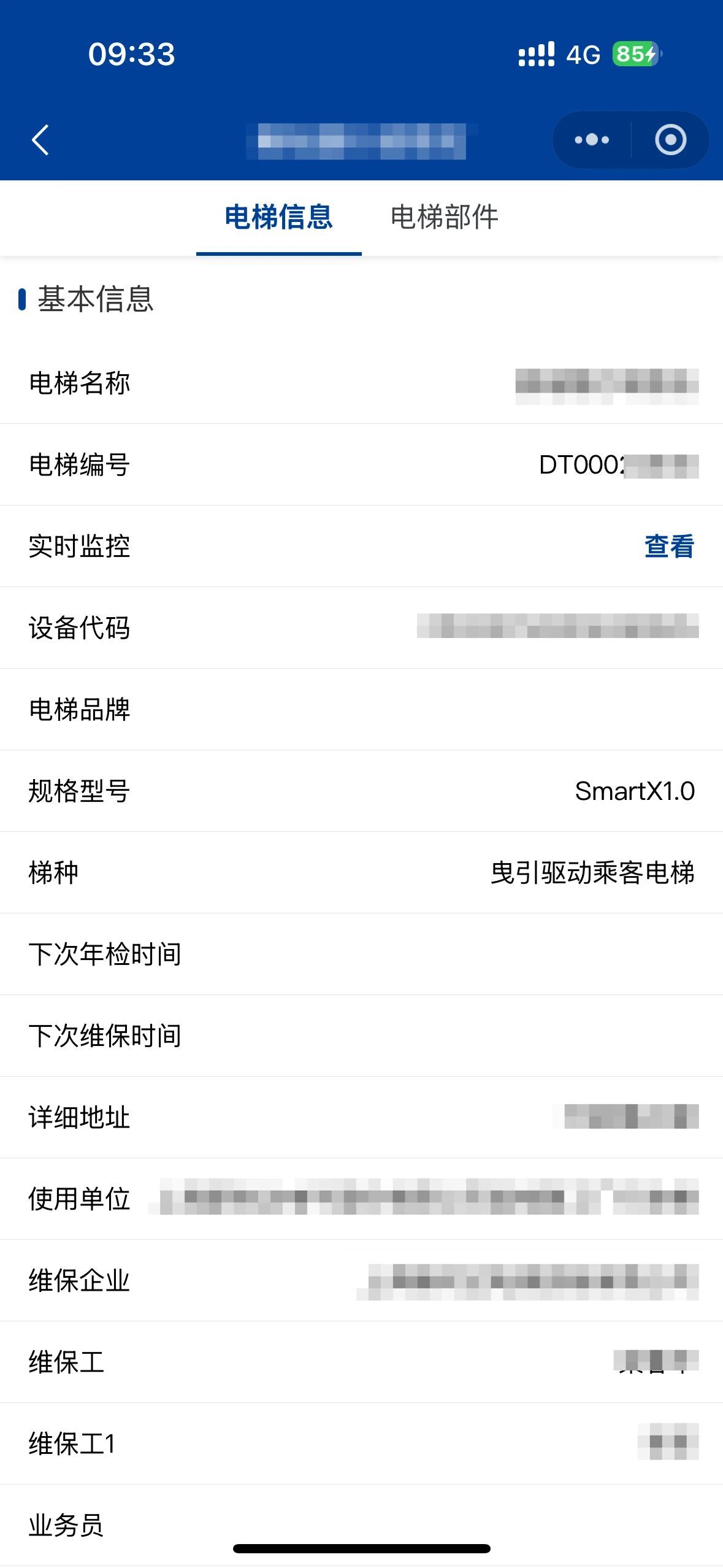Switch to the 电梯部件 tab

(444, 217)
